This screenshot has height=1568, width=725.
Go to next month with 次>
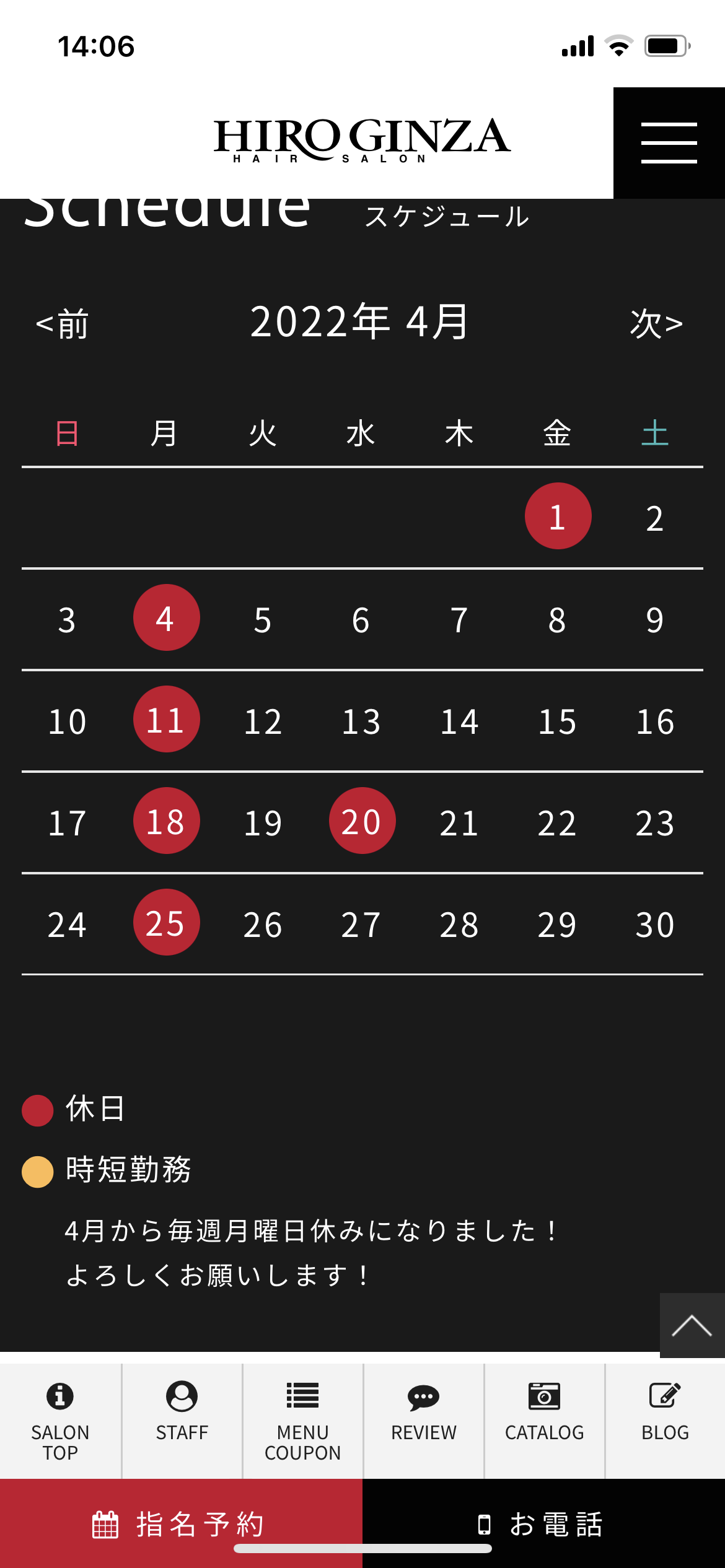(657, 324)
